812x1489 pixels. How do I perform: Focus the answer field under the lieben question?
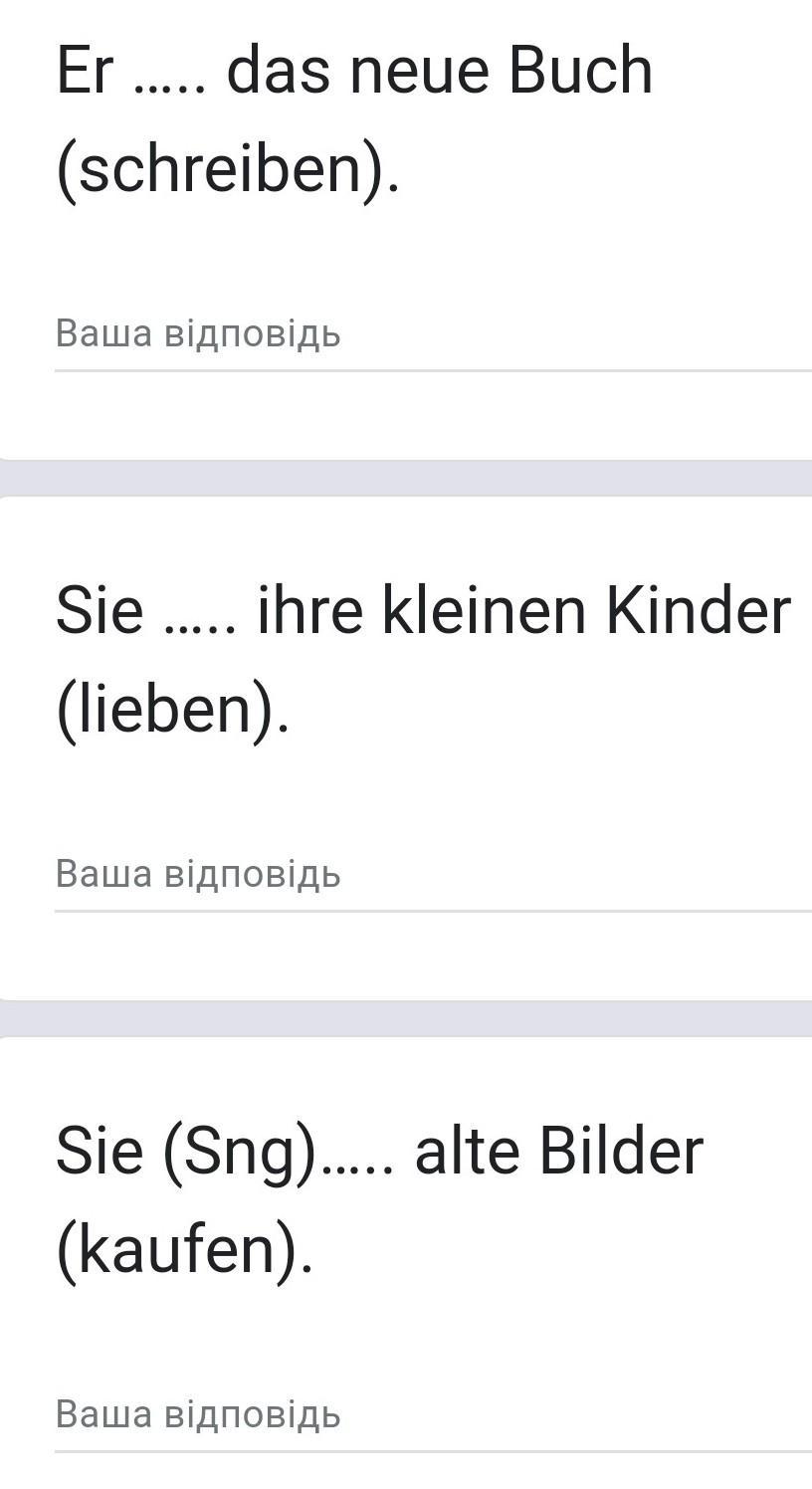point(433,876)
